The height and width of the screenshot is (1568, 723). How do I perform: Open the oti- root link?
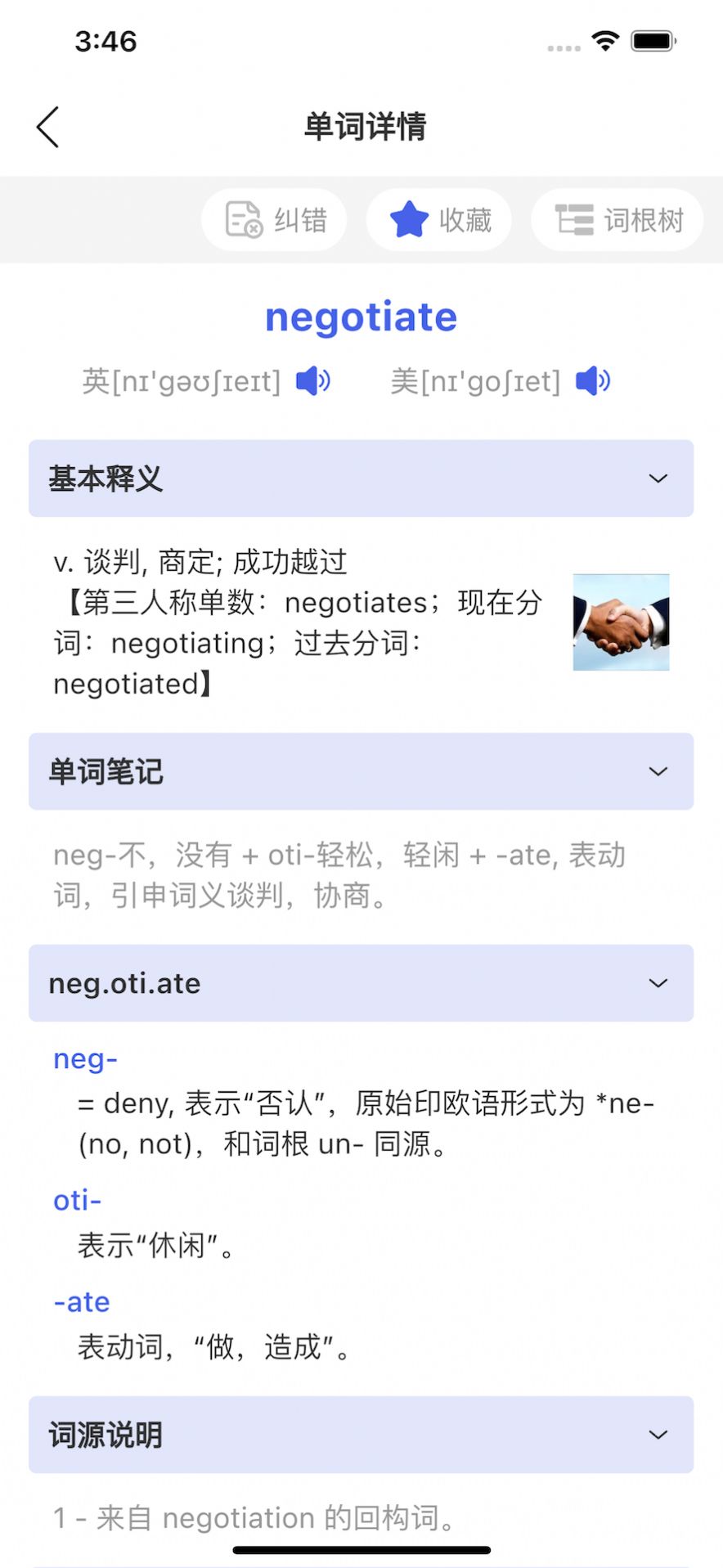[x=77, y=1201]
